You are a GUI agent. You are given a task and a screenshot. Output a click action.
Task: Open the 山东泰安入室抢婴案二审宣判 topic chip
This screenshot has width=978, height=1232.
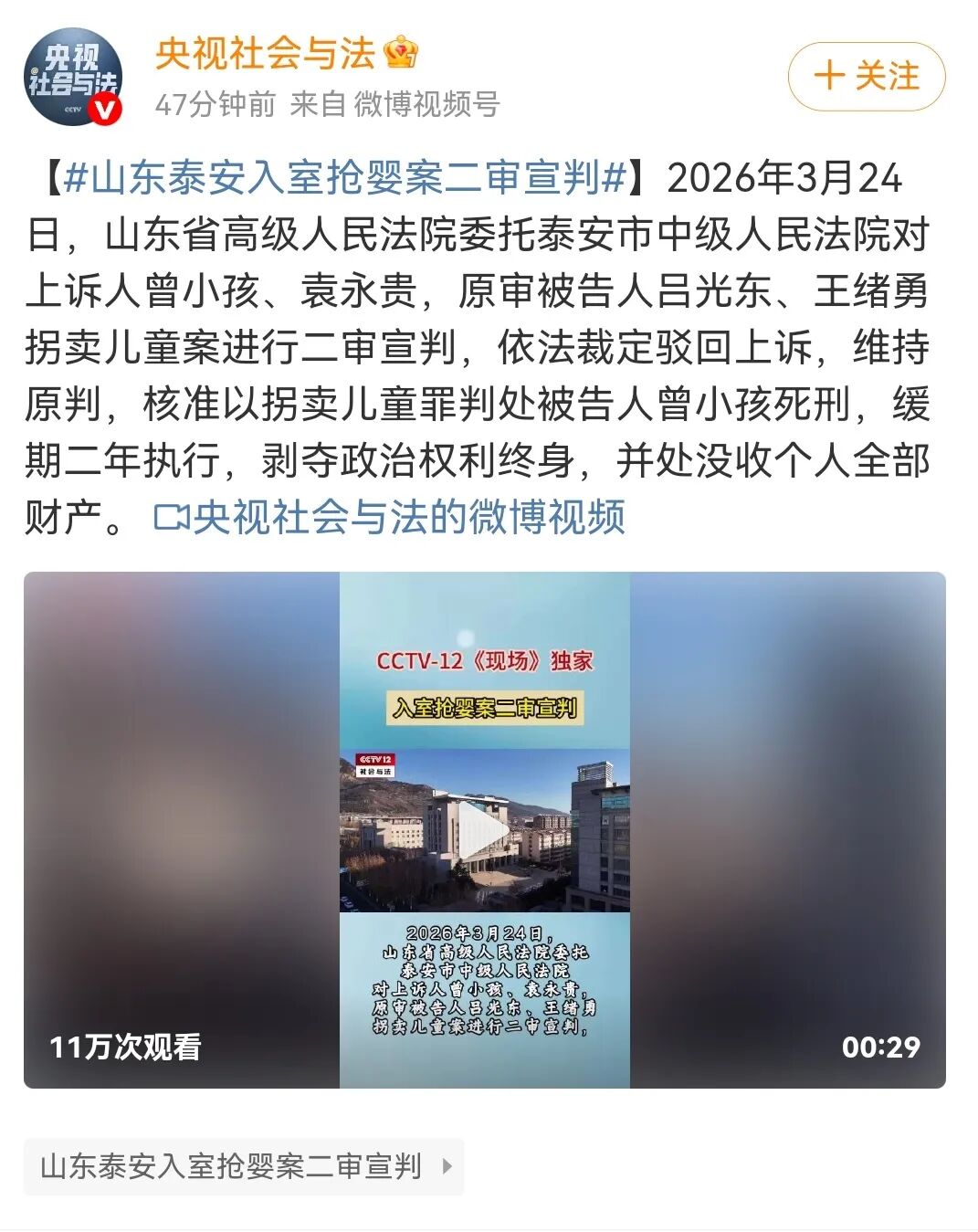point(244,1166)
